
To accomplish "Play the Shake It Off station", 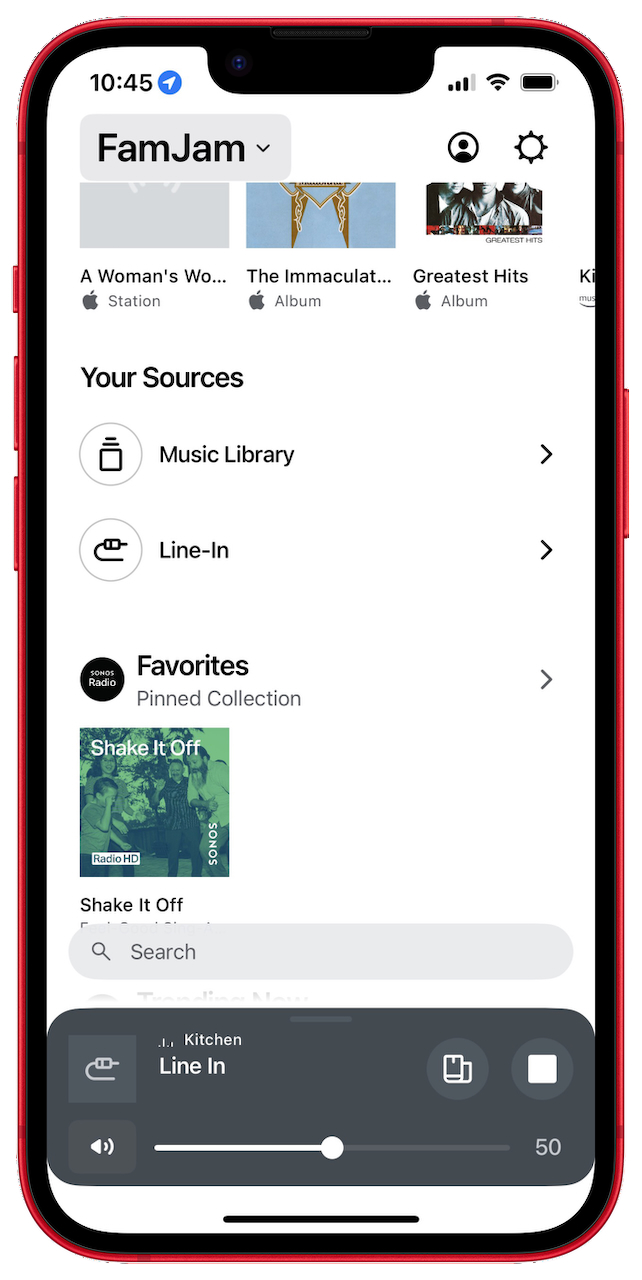I will click(154, 802).
